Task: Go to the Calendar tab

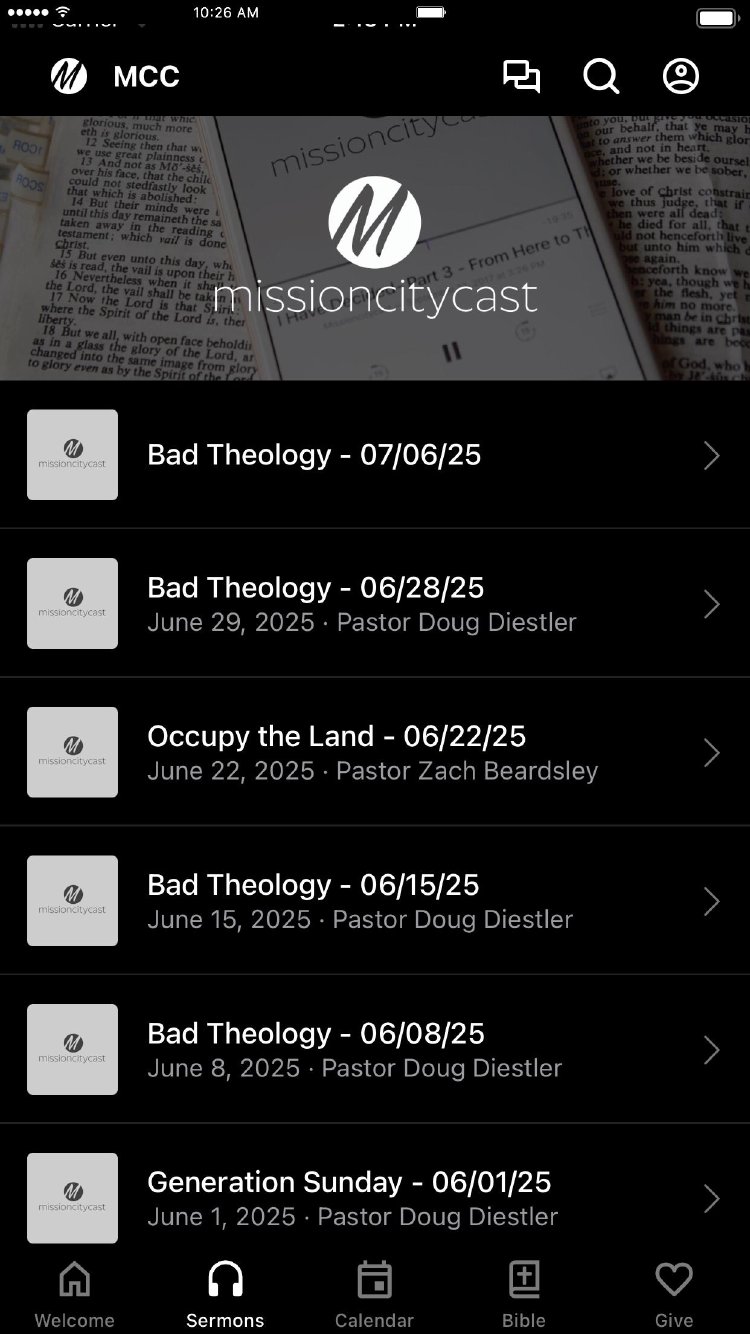Action: coord(374,1294)
